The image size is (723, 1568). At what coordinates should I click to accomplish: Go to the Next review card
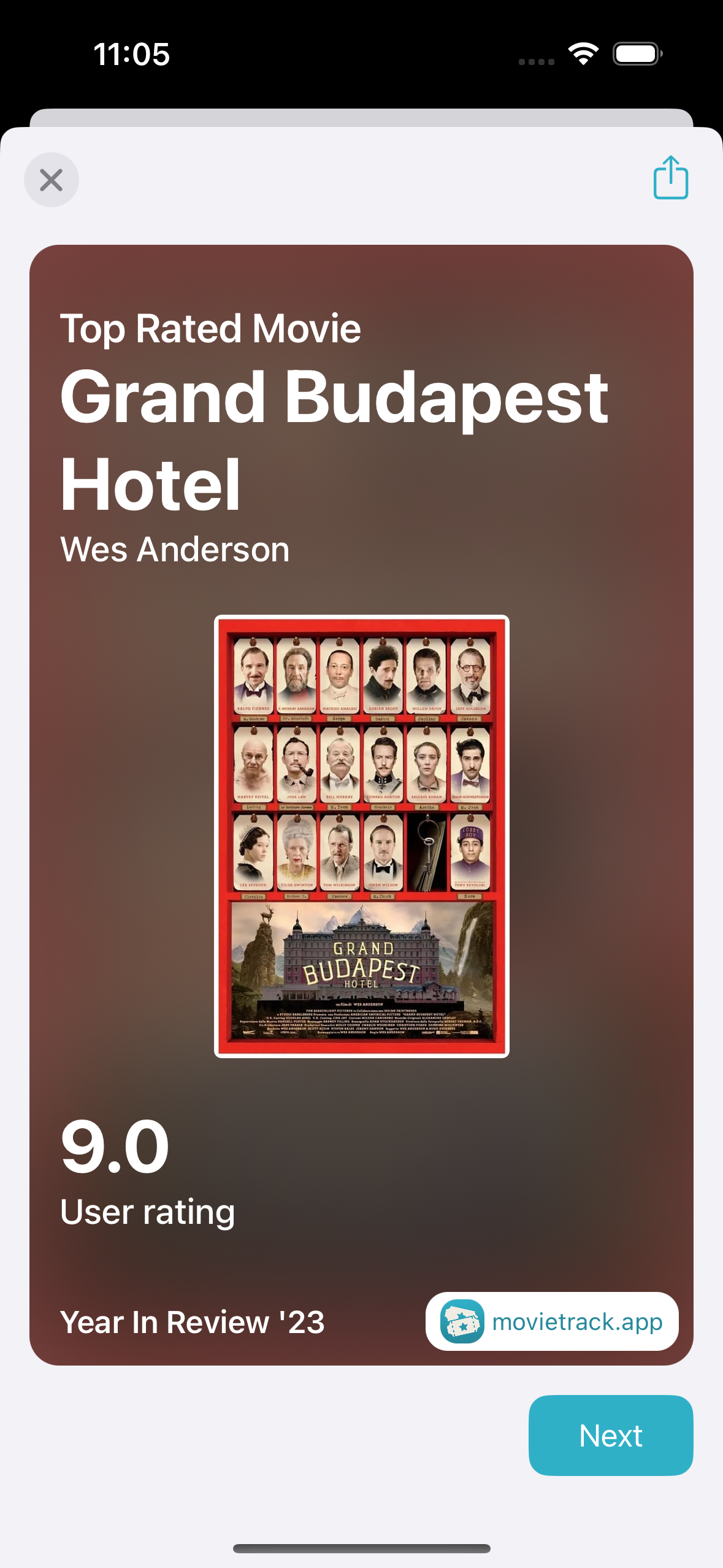click(610, 1435)
